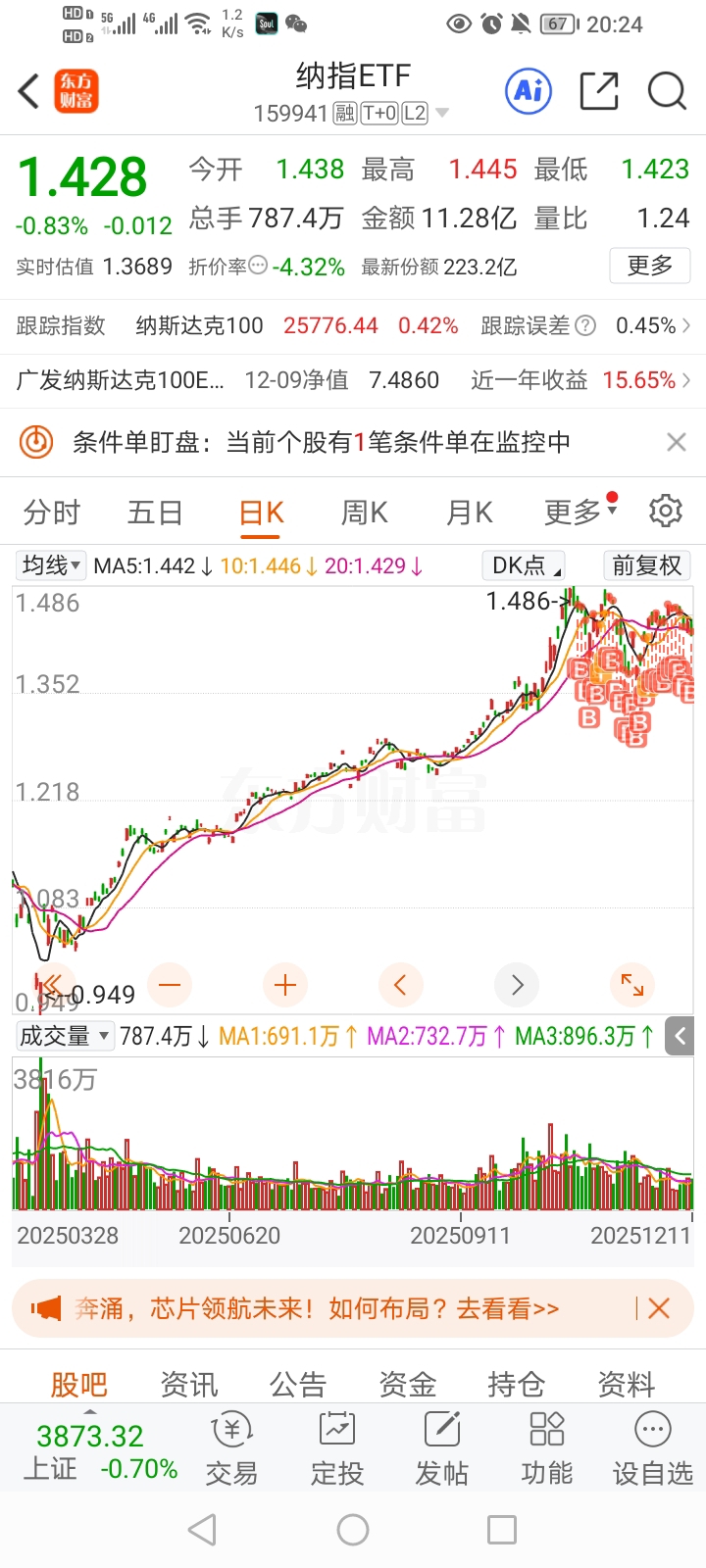The width and height of the screenshot is (706, 1568).
Task: Open the 成交量 indicator dropdown
Action: 65,1036
